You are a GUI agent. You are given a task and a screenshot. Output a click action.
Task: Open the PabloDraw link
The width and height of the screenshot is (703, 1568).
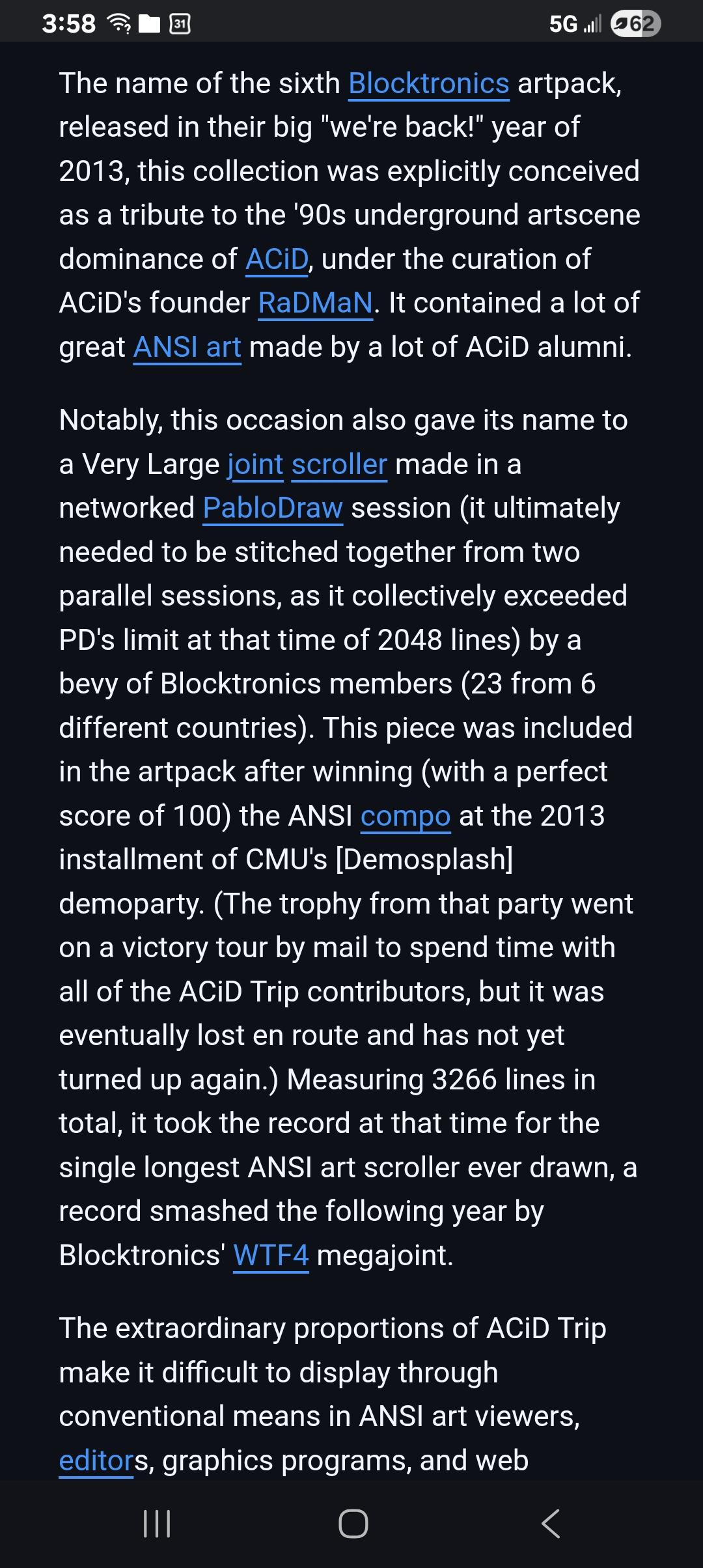coord(273,509)
